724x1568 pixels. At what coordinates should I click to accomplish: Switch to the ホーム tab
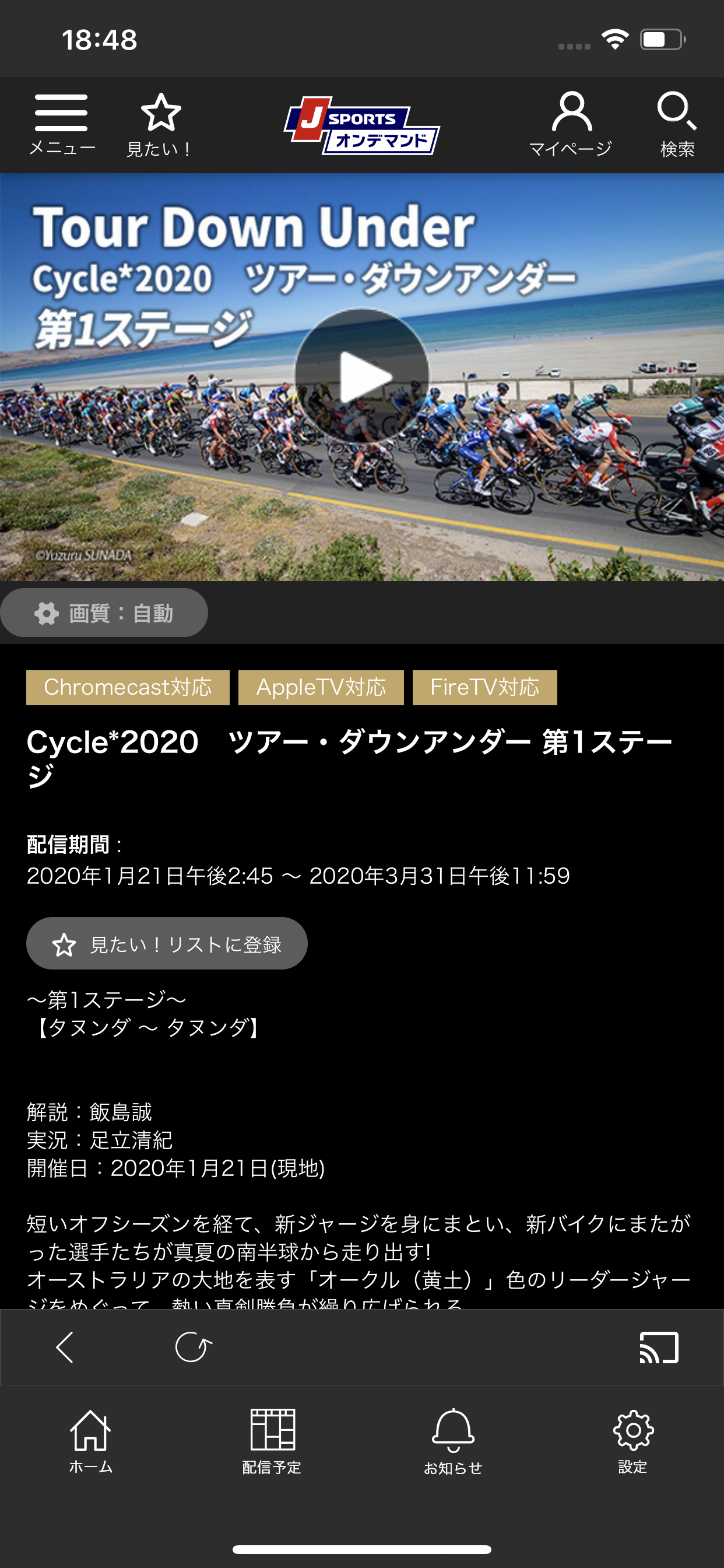[x=91, y=1441]
